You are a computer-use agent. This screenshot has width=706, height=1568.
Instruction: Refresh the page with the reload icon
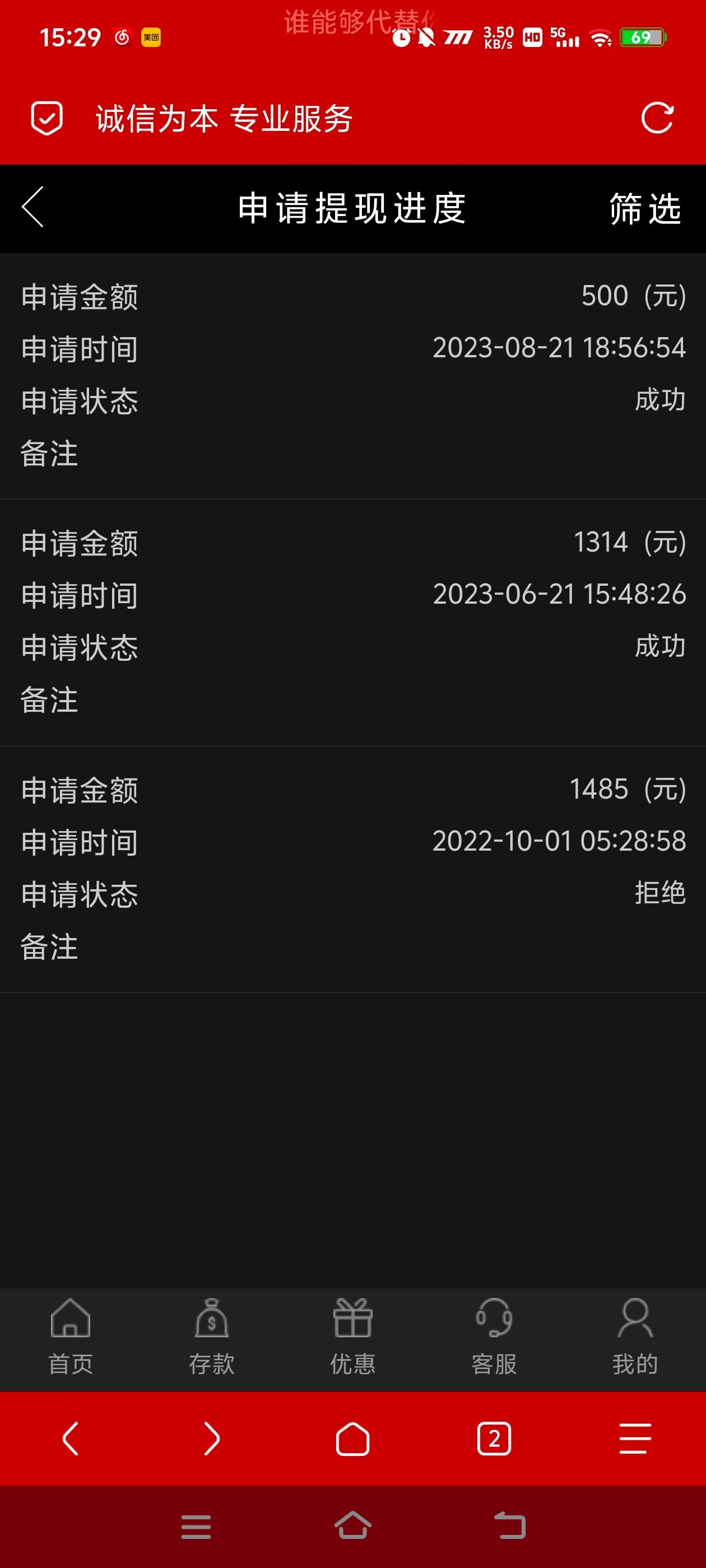coord(657,118)
